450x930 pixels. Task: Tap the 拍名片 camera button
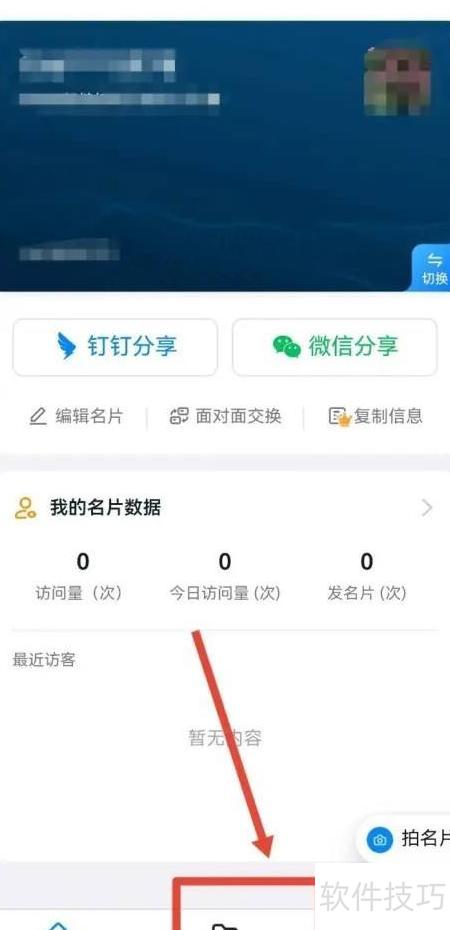[404, 839]
